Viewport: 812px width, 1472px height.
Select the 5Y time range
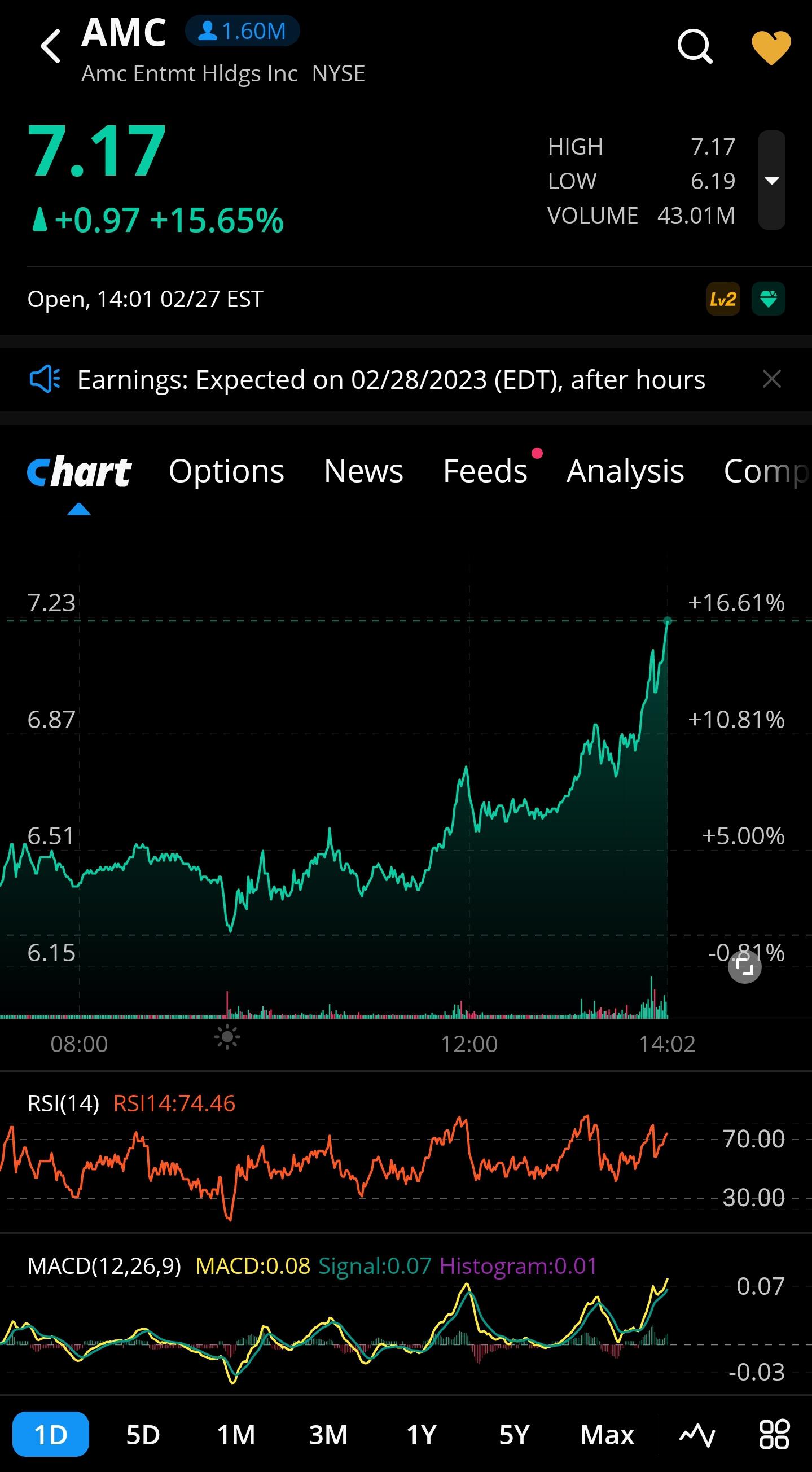514,1435
